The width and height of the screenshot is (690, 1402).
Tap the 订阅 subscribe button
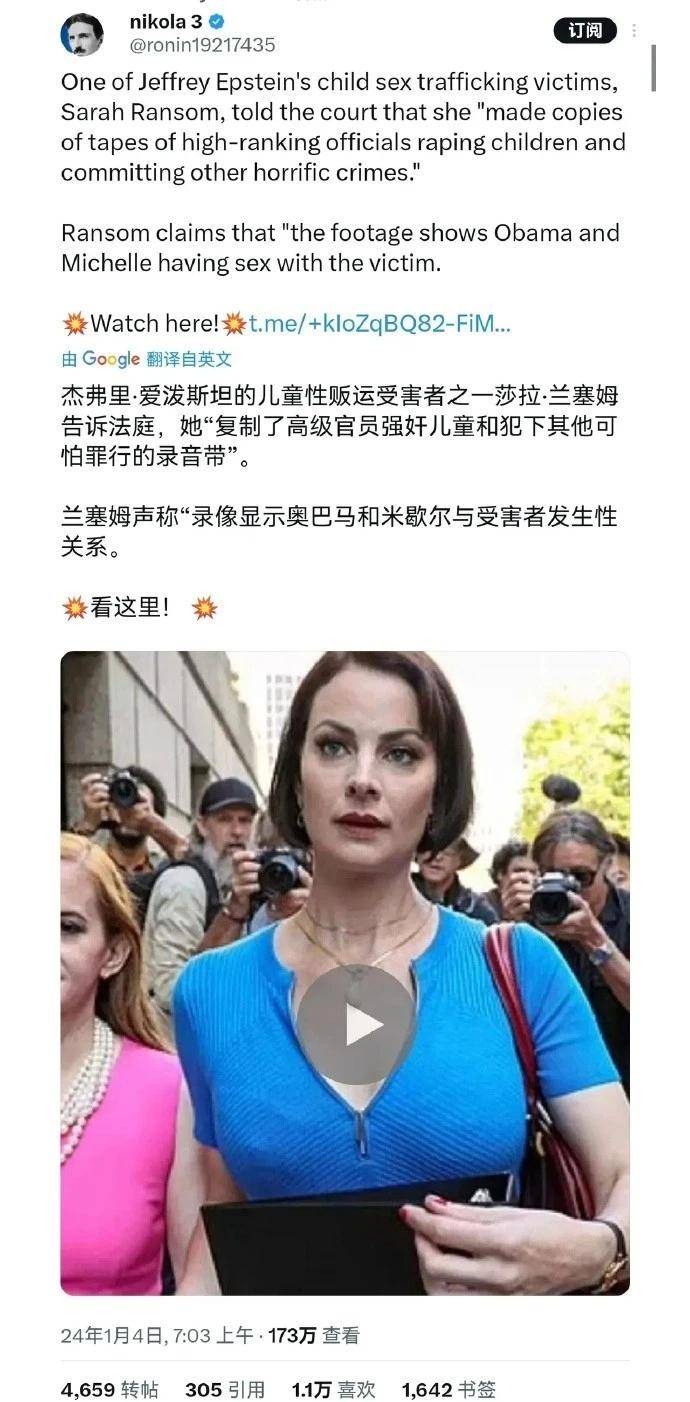[x=585, y=30]
